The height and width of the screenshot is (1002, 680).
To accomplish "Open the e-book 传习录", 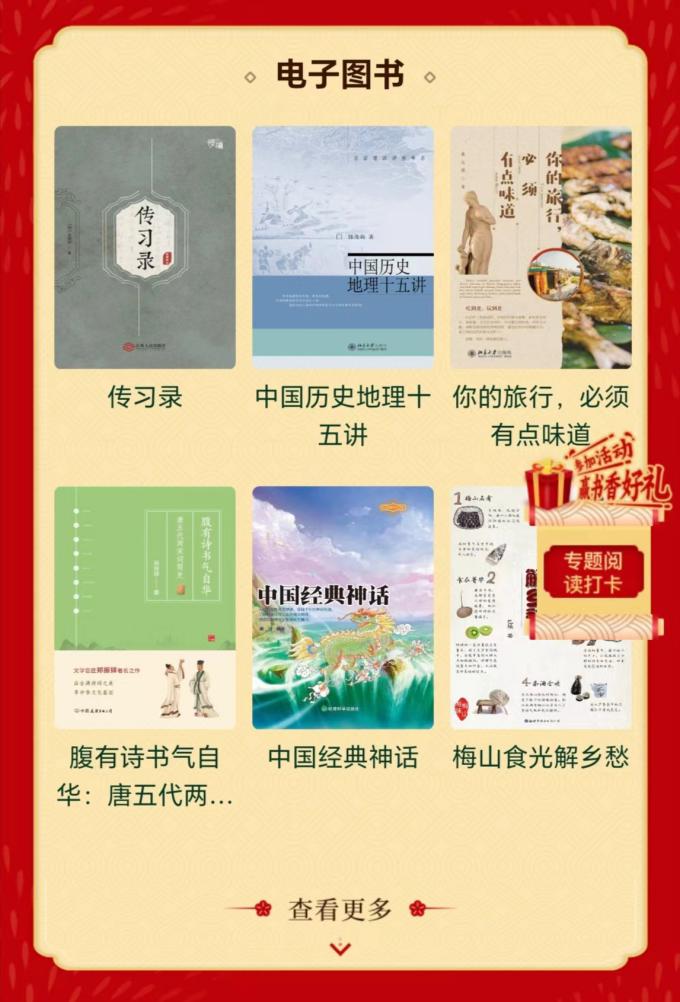I will click(145, 247).
